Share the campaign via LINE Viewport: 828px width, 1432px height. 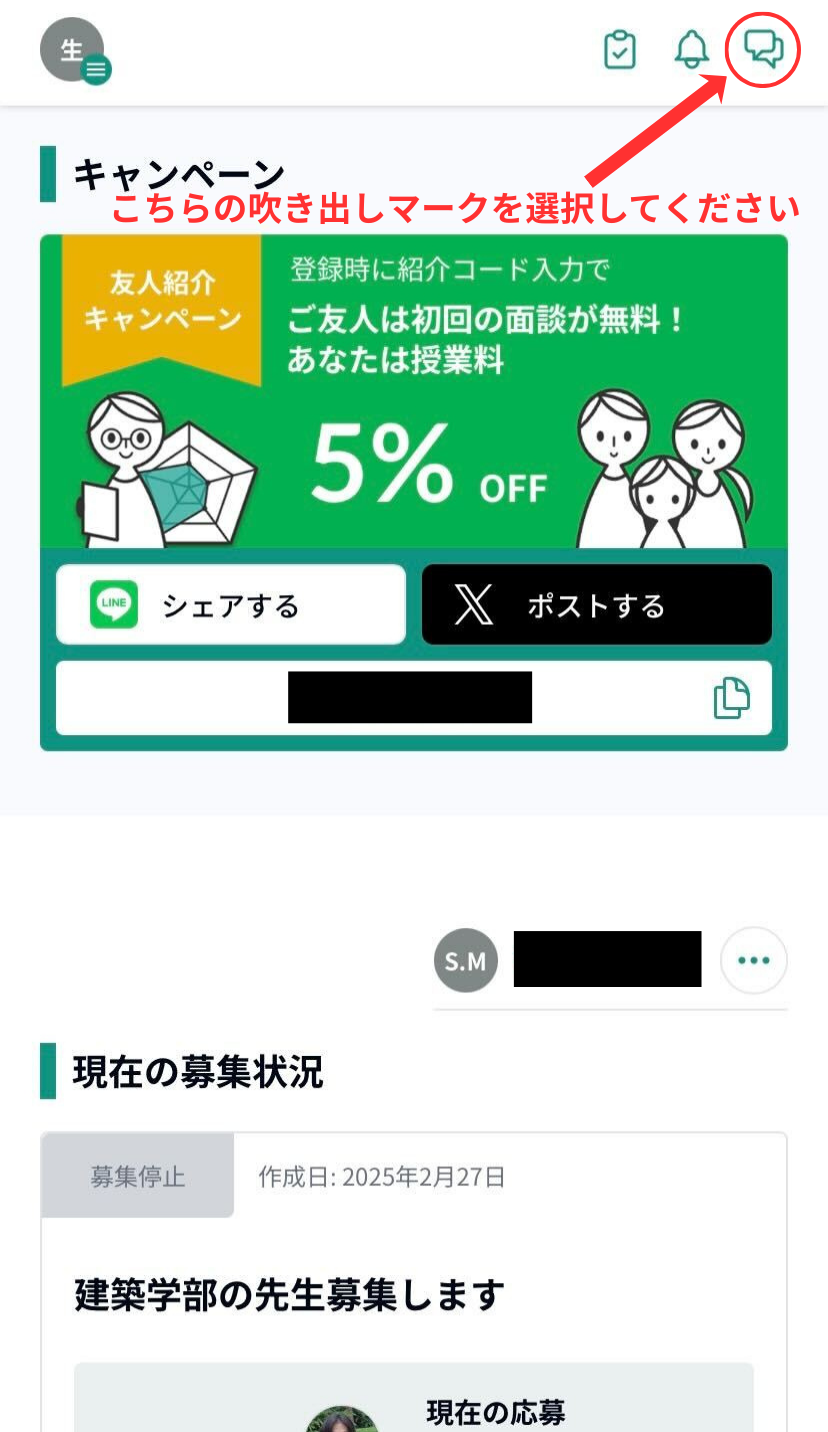[x=231, y=605]
